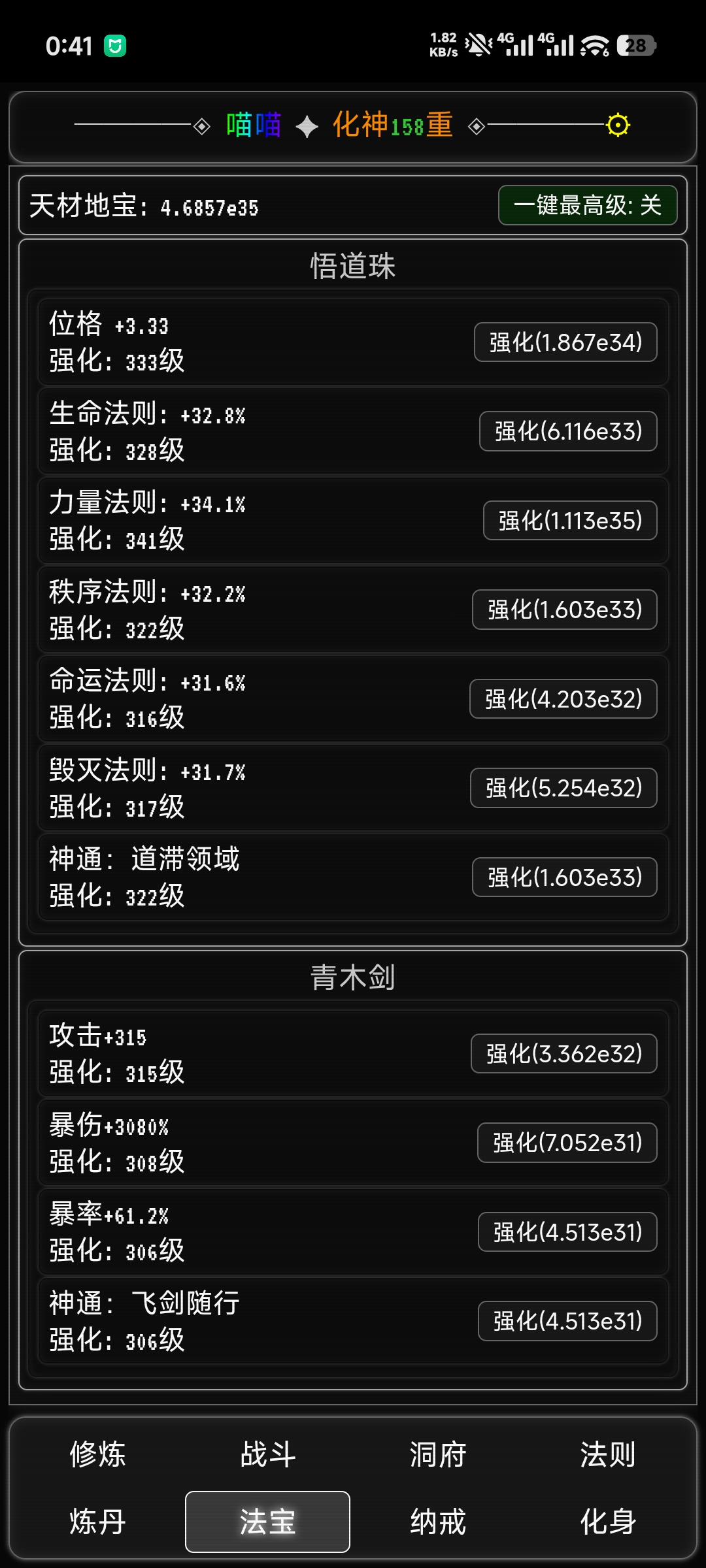Open the 洞府 tab

click(x=438, y=1454)
